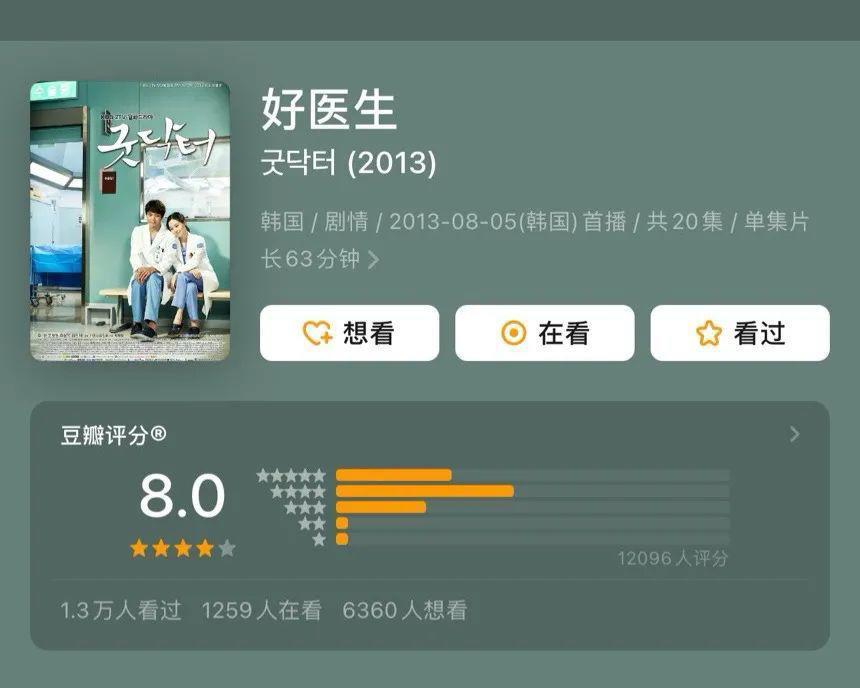Mark 好医生 as 想看
Screen dimensions: 860x688
point(349,333)
